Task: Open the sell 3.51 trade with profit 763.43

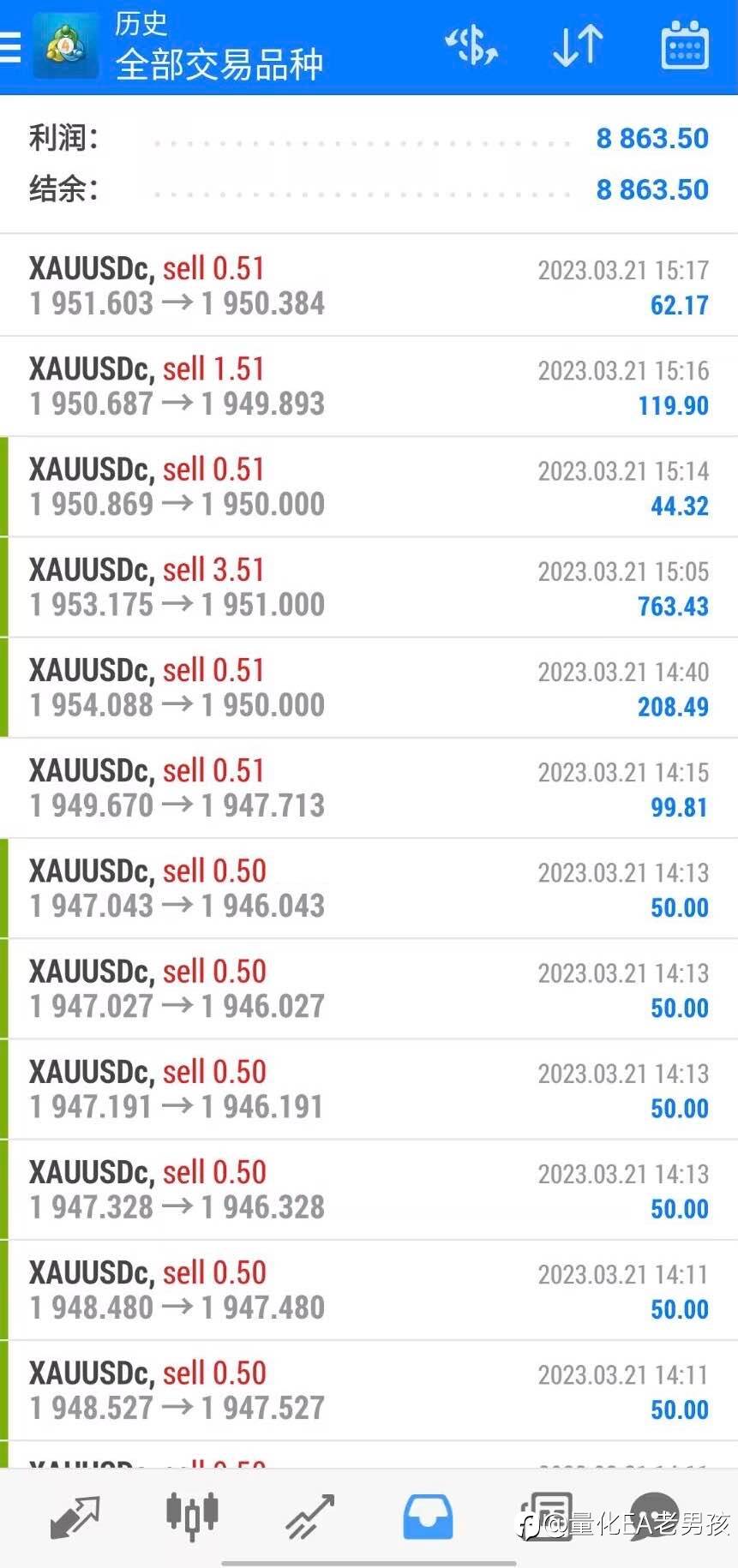Action: (369, 588)
